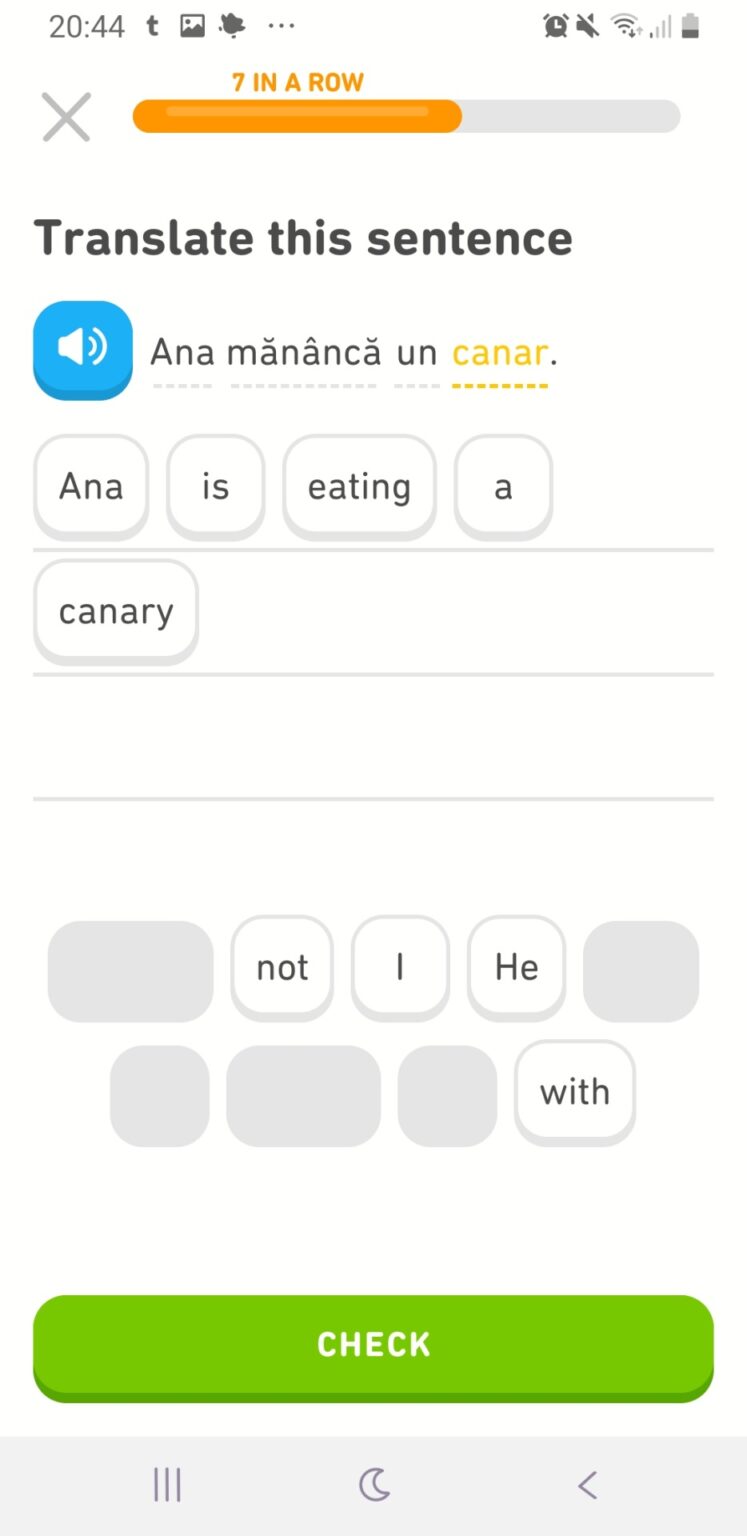Remove the word 'Ana' from the answer
Image resolution: width=747 pixels, height=1536 pixels.
[91, 487]
